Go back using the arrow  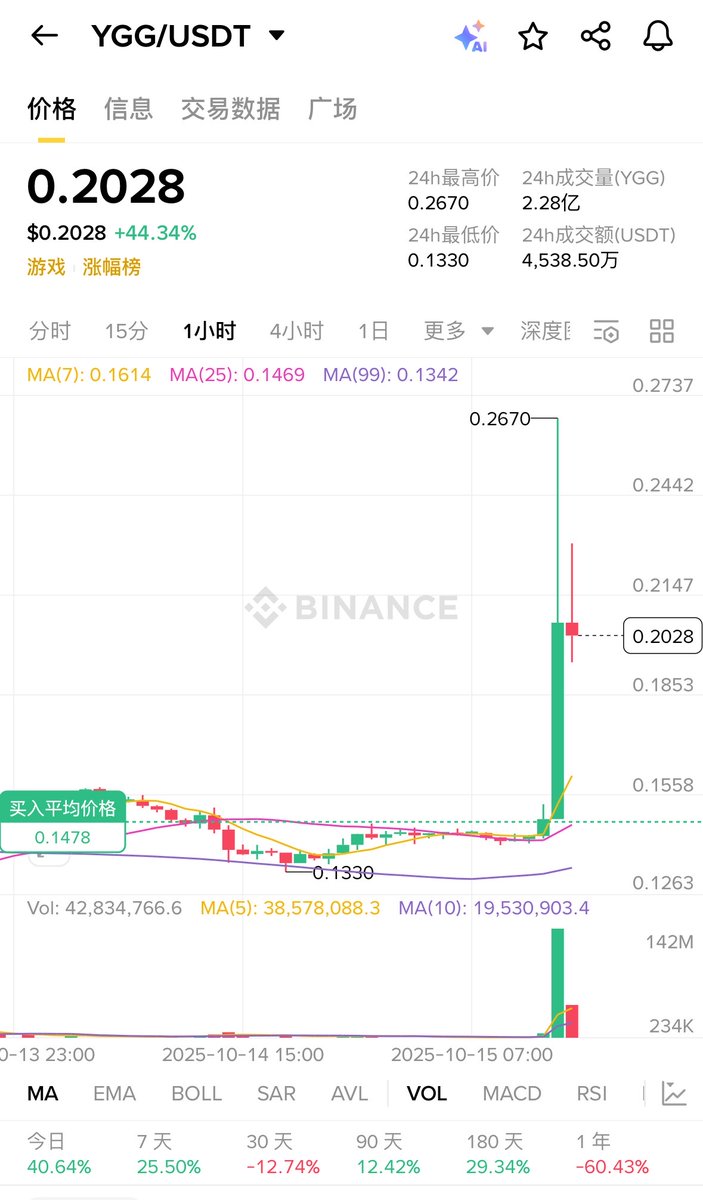44,36
